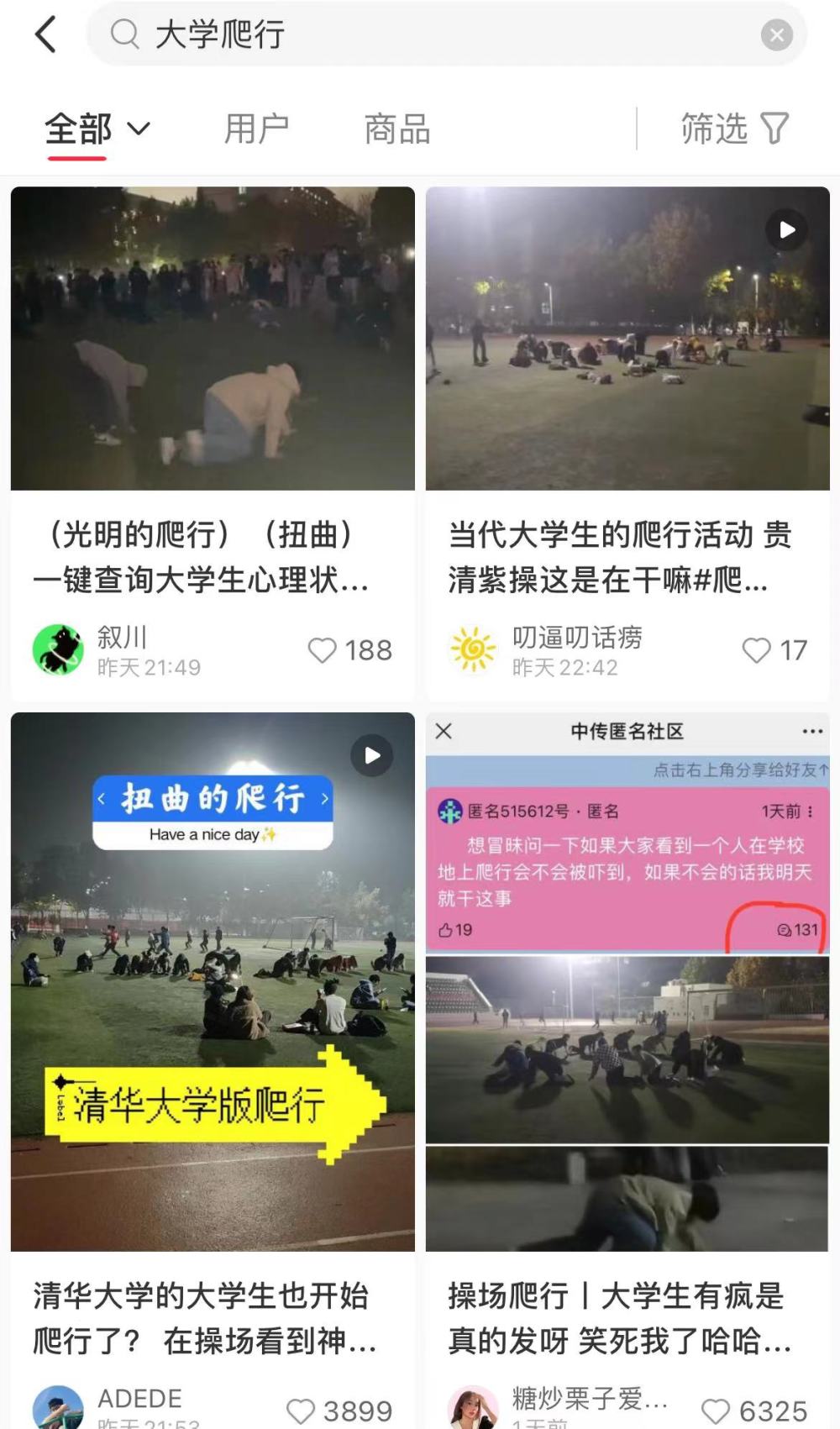Like the post by 叙川
The image size is (840, 1429).
(x=323, y=650)
